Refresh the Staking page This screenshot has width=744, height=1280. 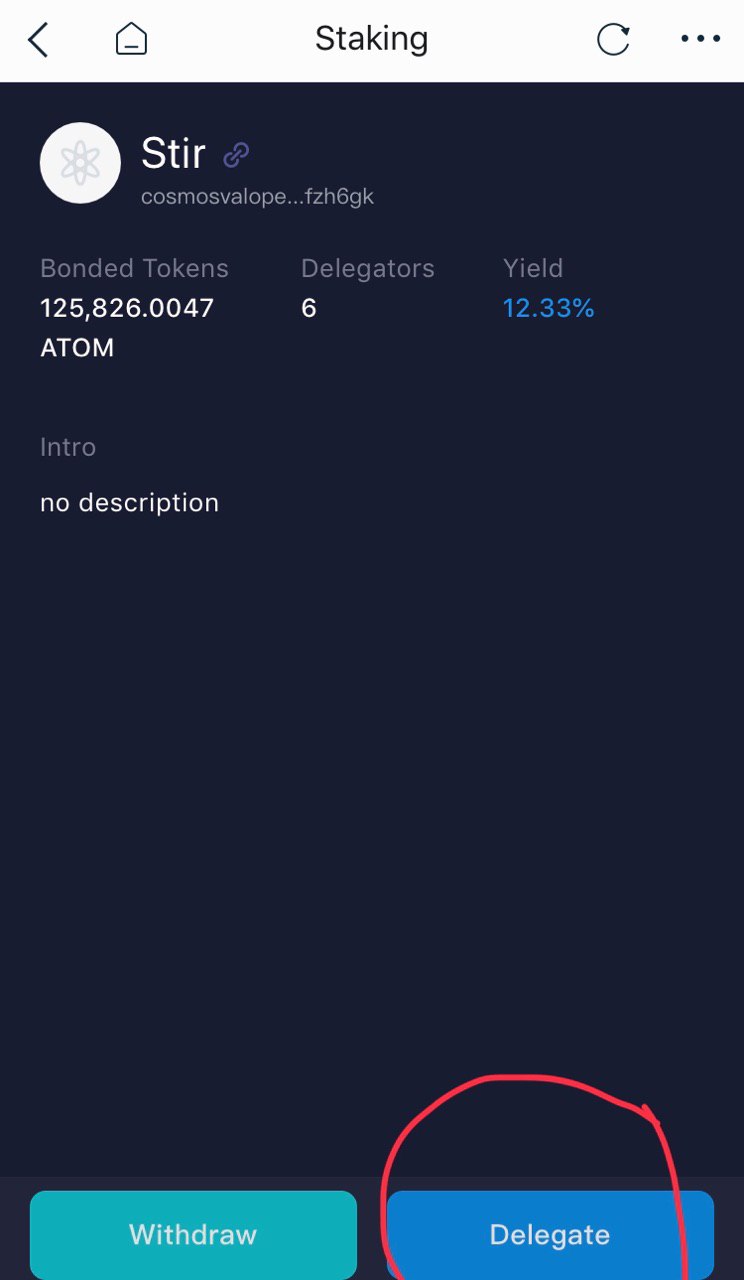pos(613,40)
